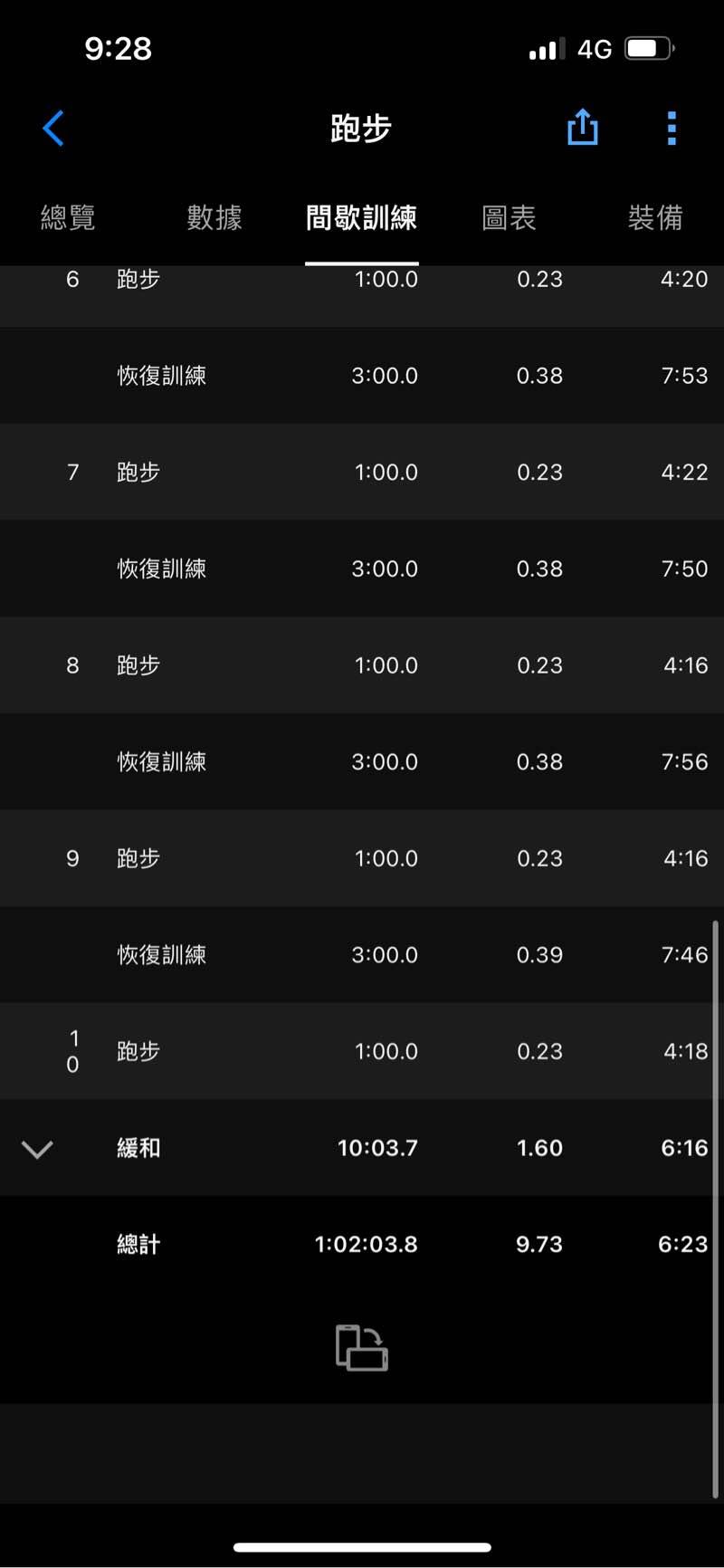Image resolution: width=724 pixels, height=1568 pixels.
Task: Share this running activity
Action: coord(582,128)
